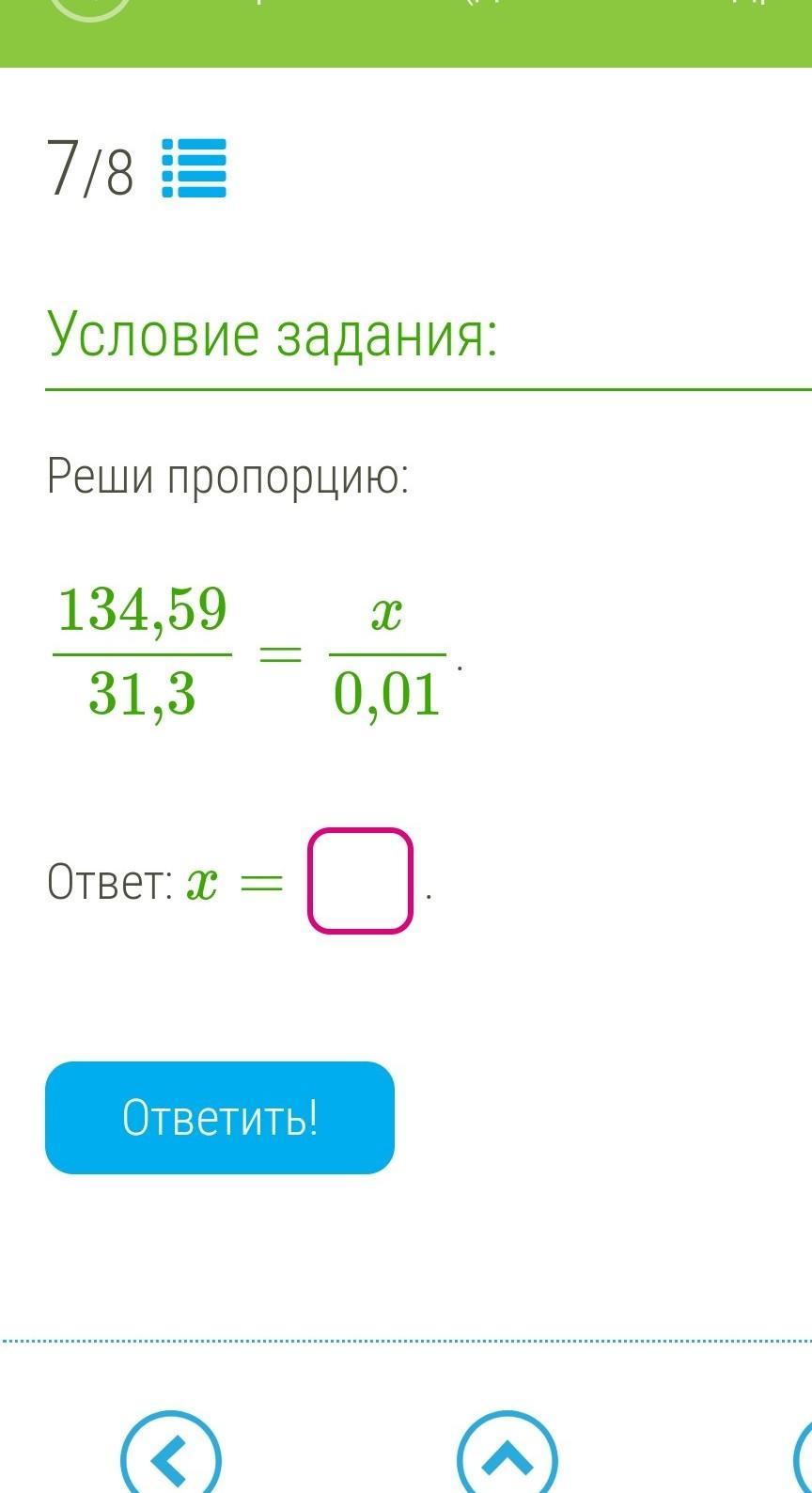Open the task list icon beside 7/8
This screenshot has height=1493, width=812.
[x=194, y=168]
